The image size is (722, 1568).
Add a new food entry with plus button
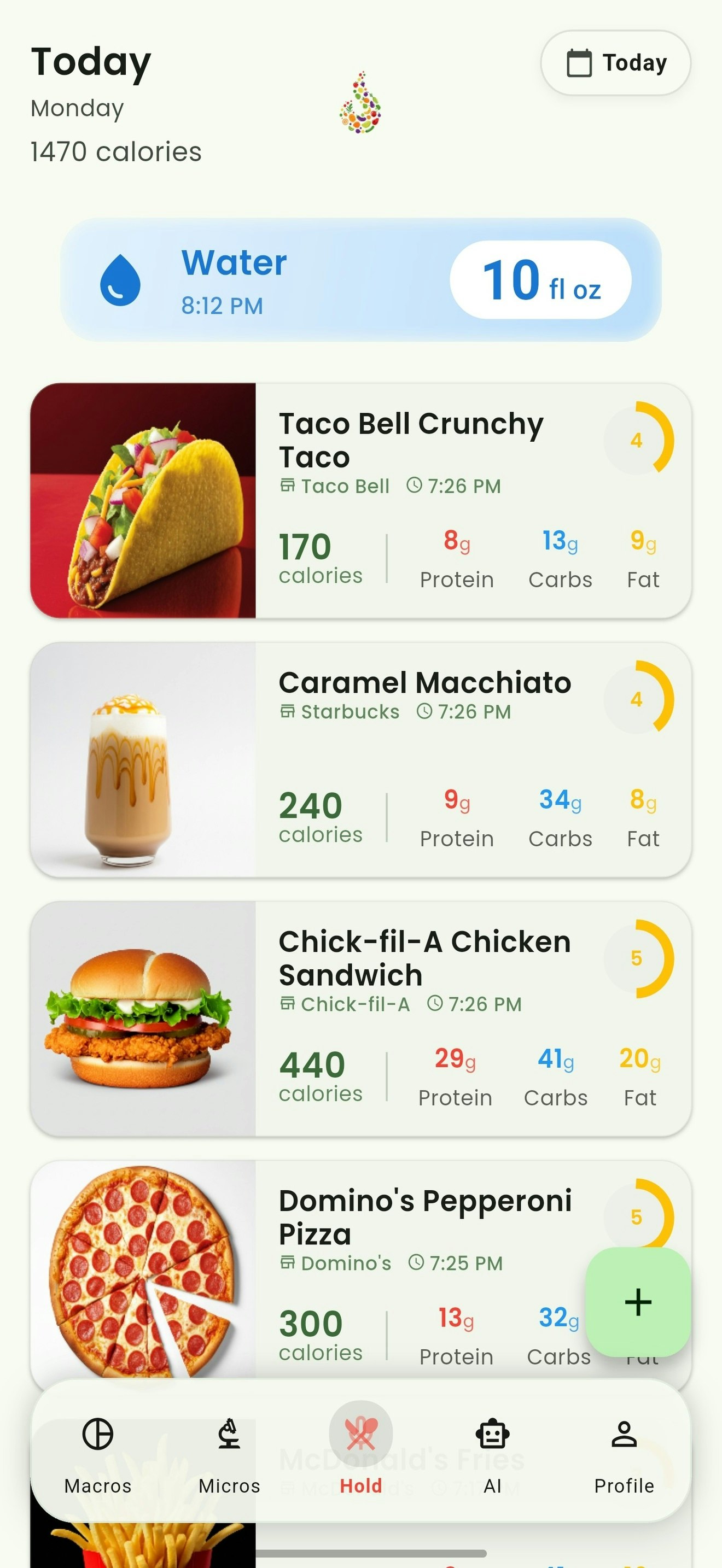tap(637, 1302)
